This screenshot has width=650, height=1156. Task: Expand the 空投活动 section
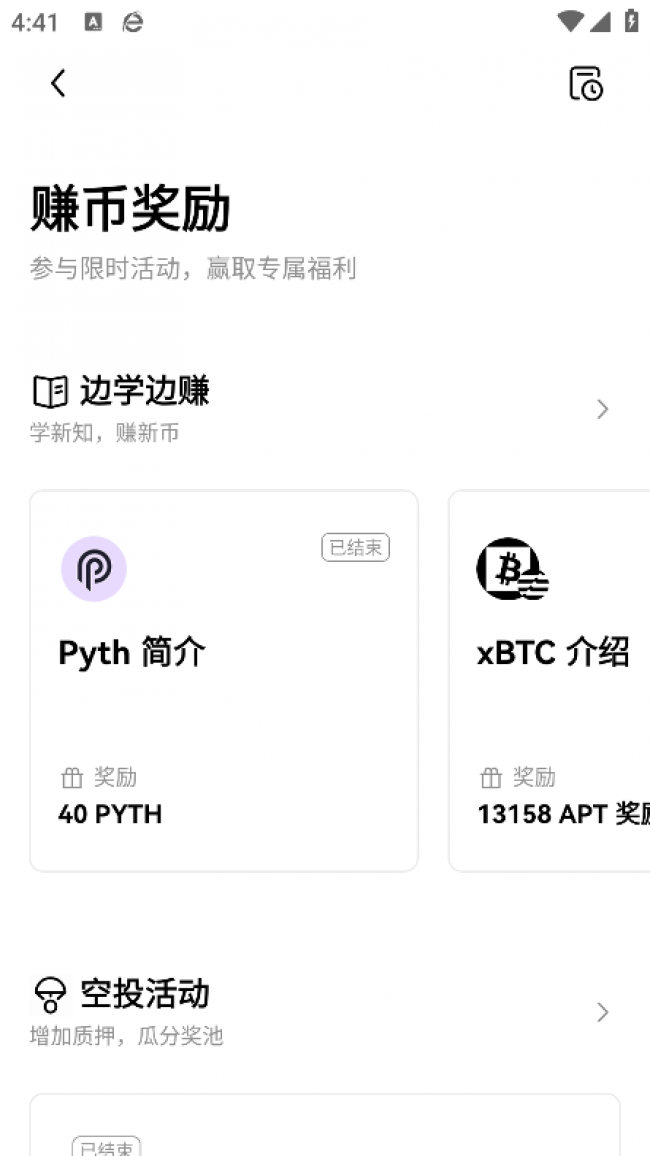click(x=602, y=1012)
